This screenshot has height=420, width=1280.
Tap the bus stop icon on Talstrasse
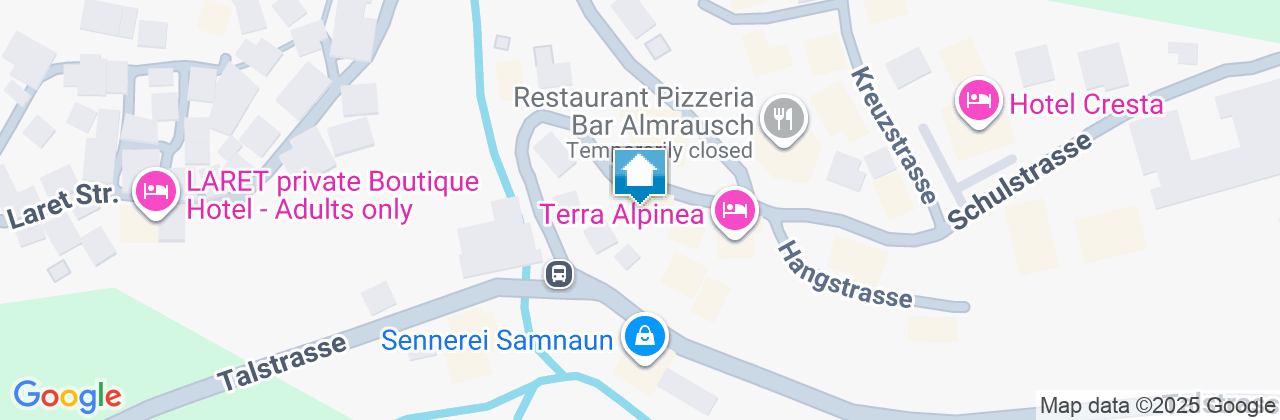coord(559,273)
